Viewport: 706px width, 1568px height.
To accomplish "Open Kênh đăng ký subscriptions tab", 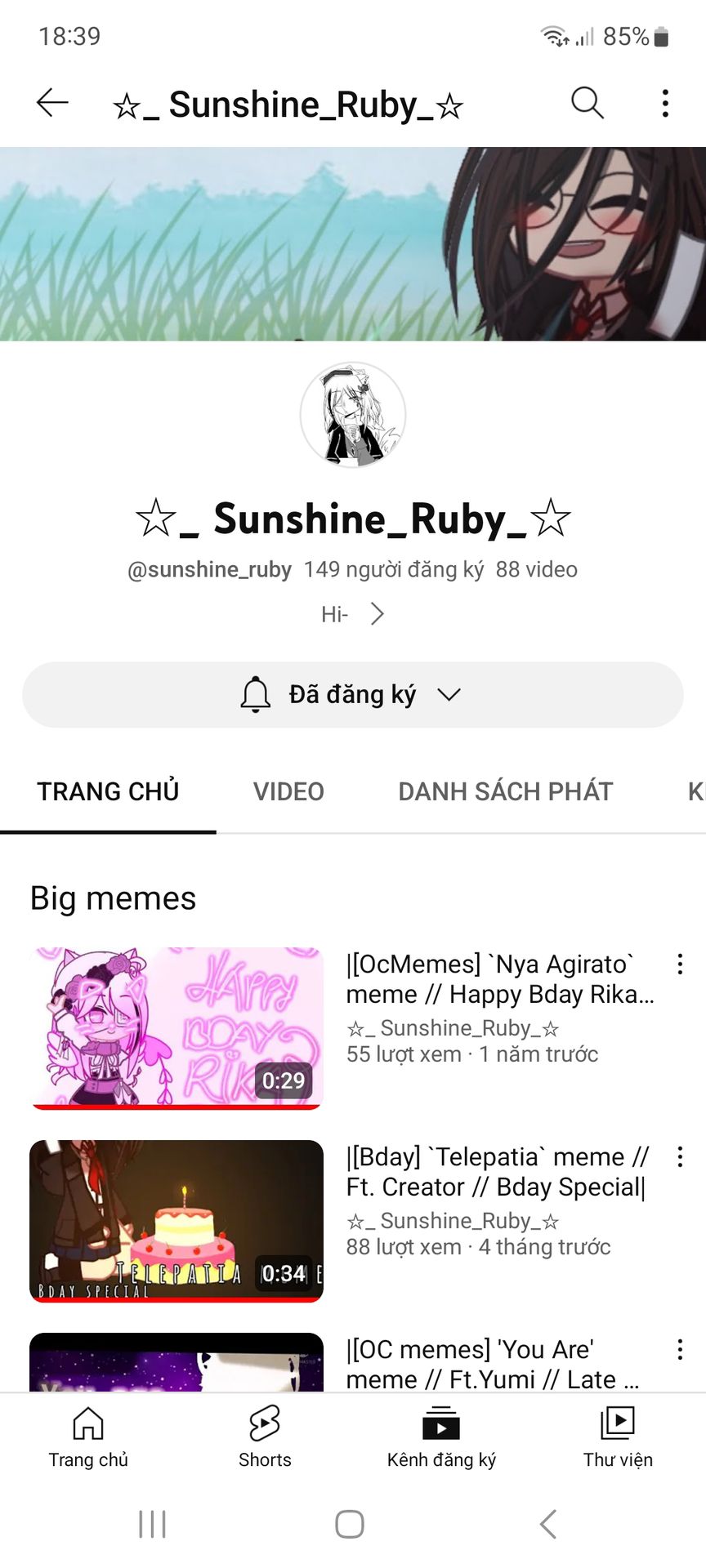I will coord(441,1437).
